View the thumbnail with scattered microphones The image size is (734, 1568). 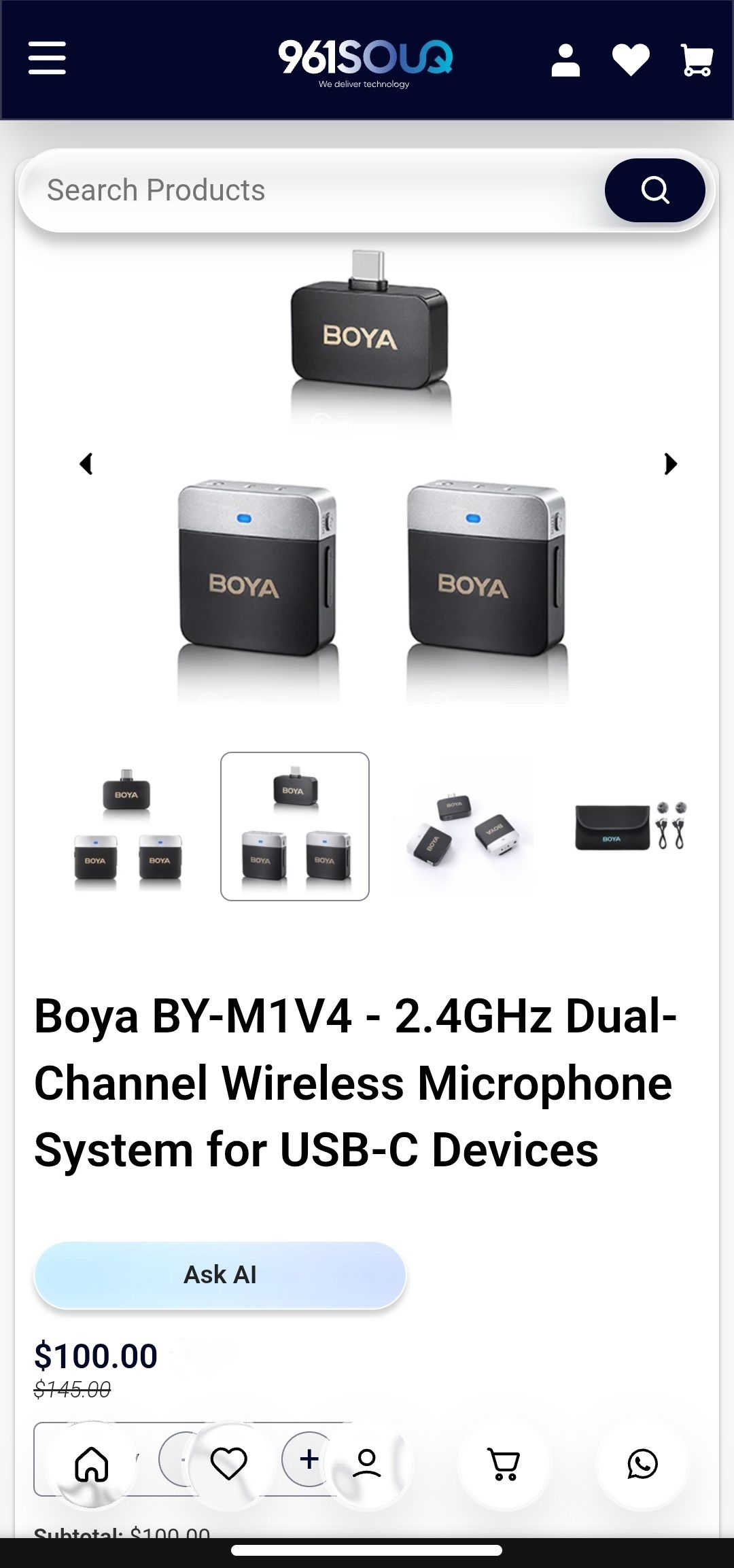tap(465, 826)
